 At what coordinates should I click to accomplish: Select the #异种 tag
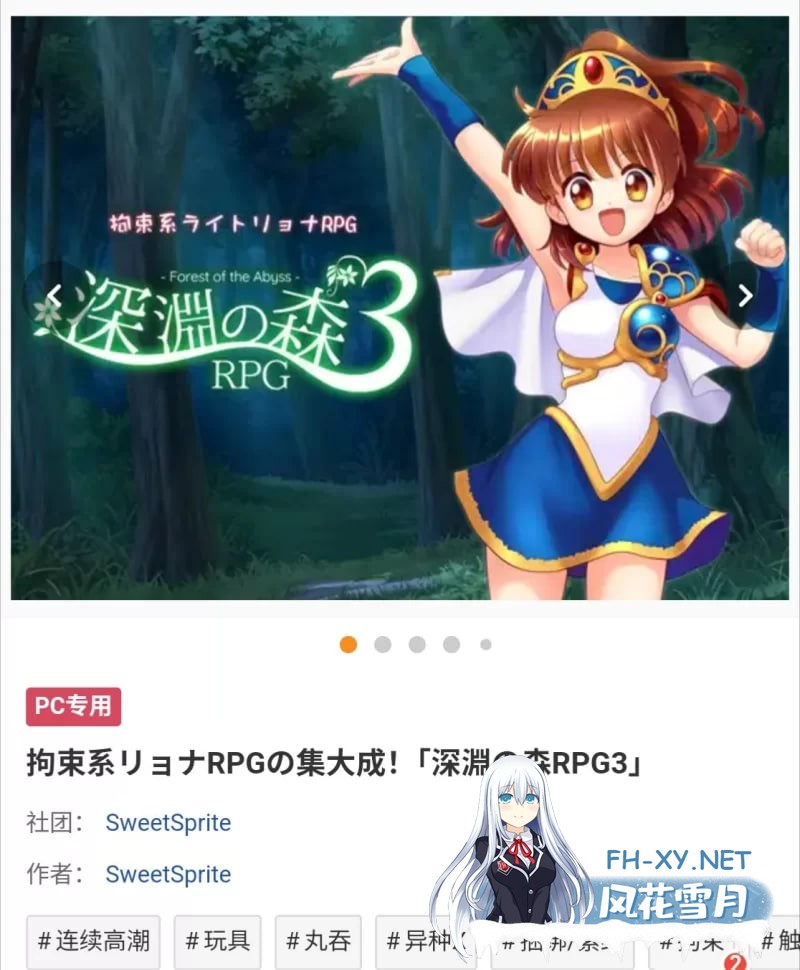(417, 942)
